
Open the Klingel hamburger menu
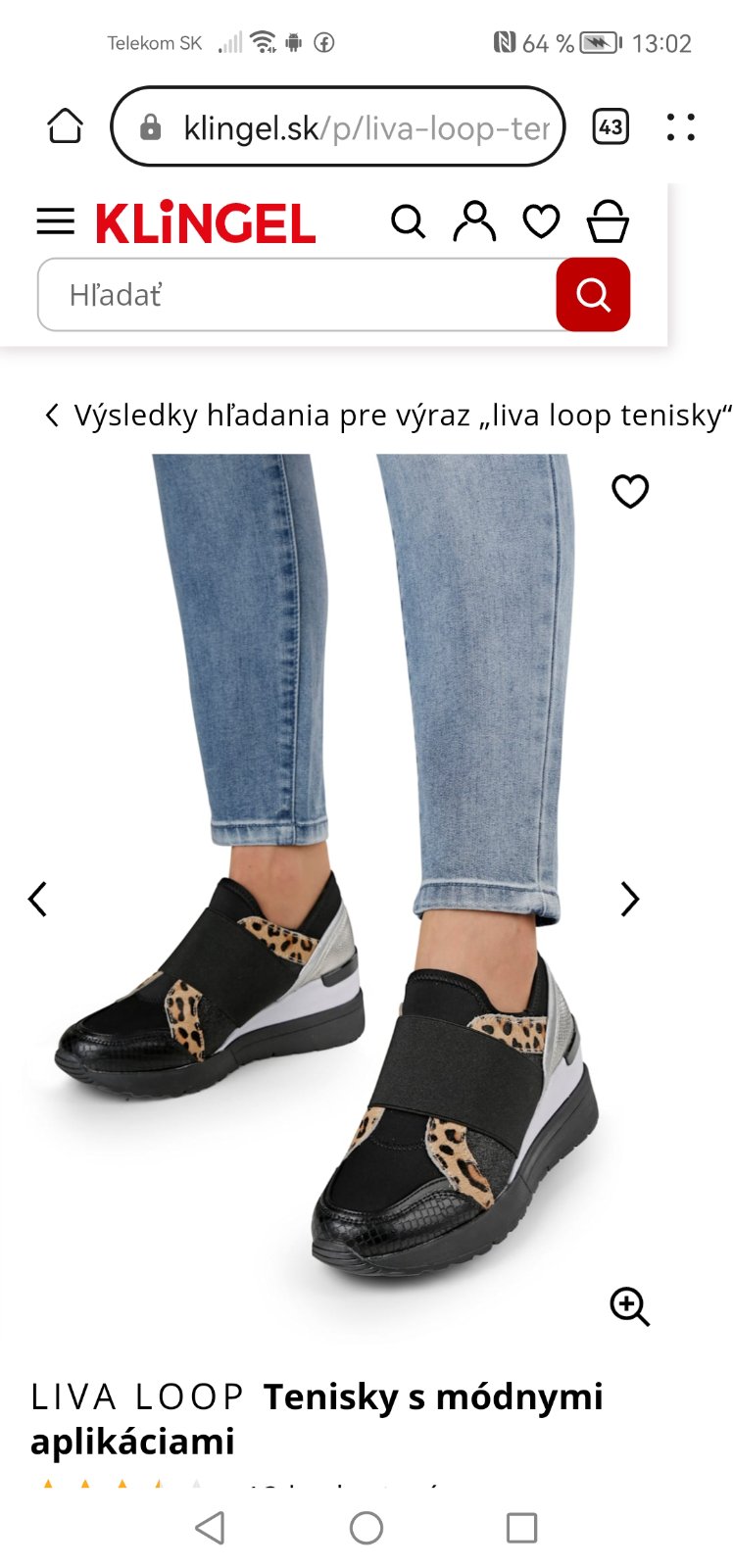[x=55, y=222]
